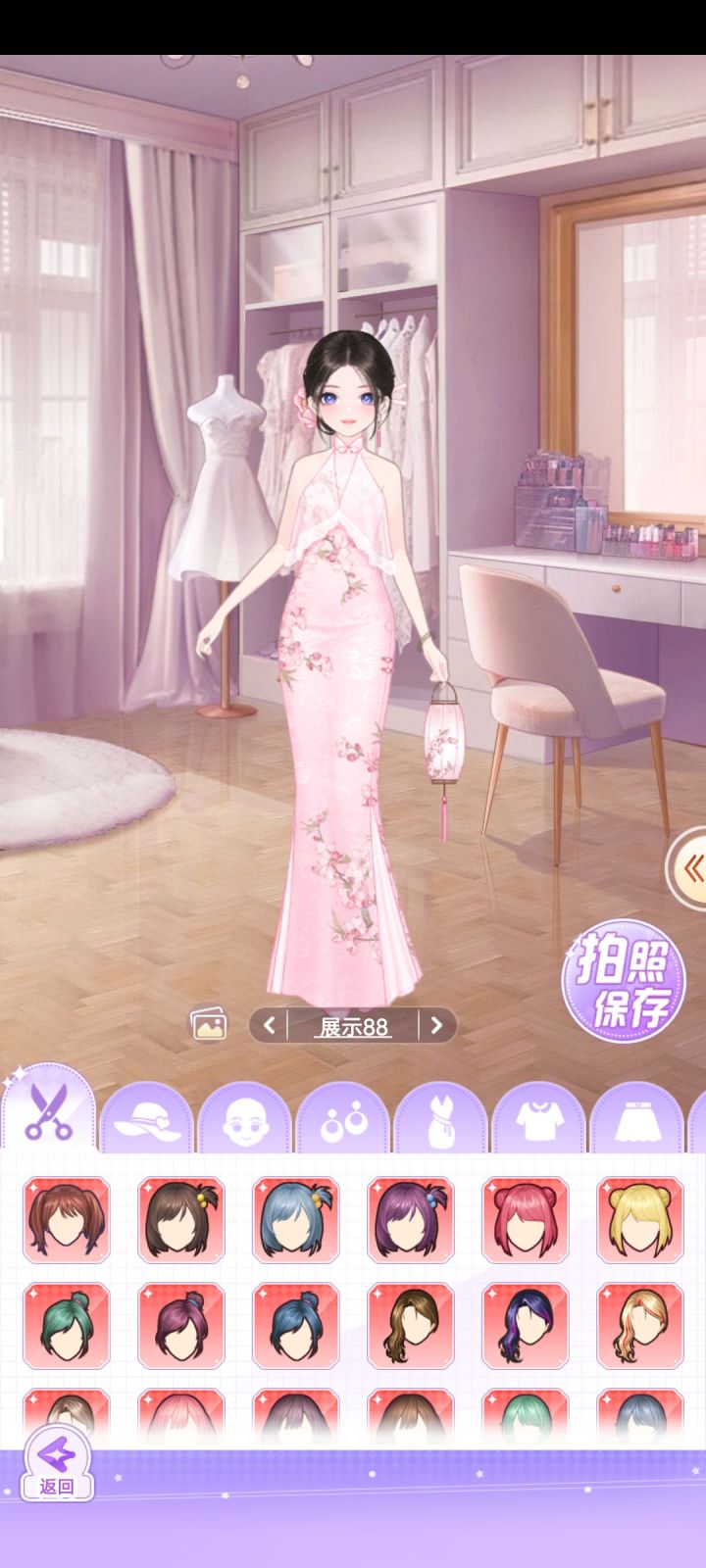Screen dimensions: 706x1568
Task: Select the blonde double-bun hairstyle
Action: pos(640,1218)
